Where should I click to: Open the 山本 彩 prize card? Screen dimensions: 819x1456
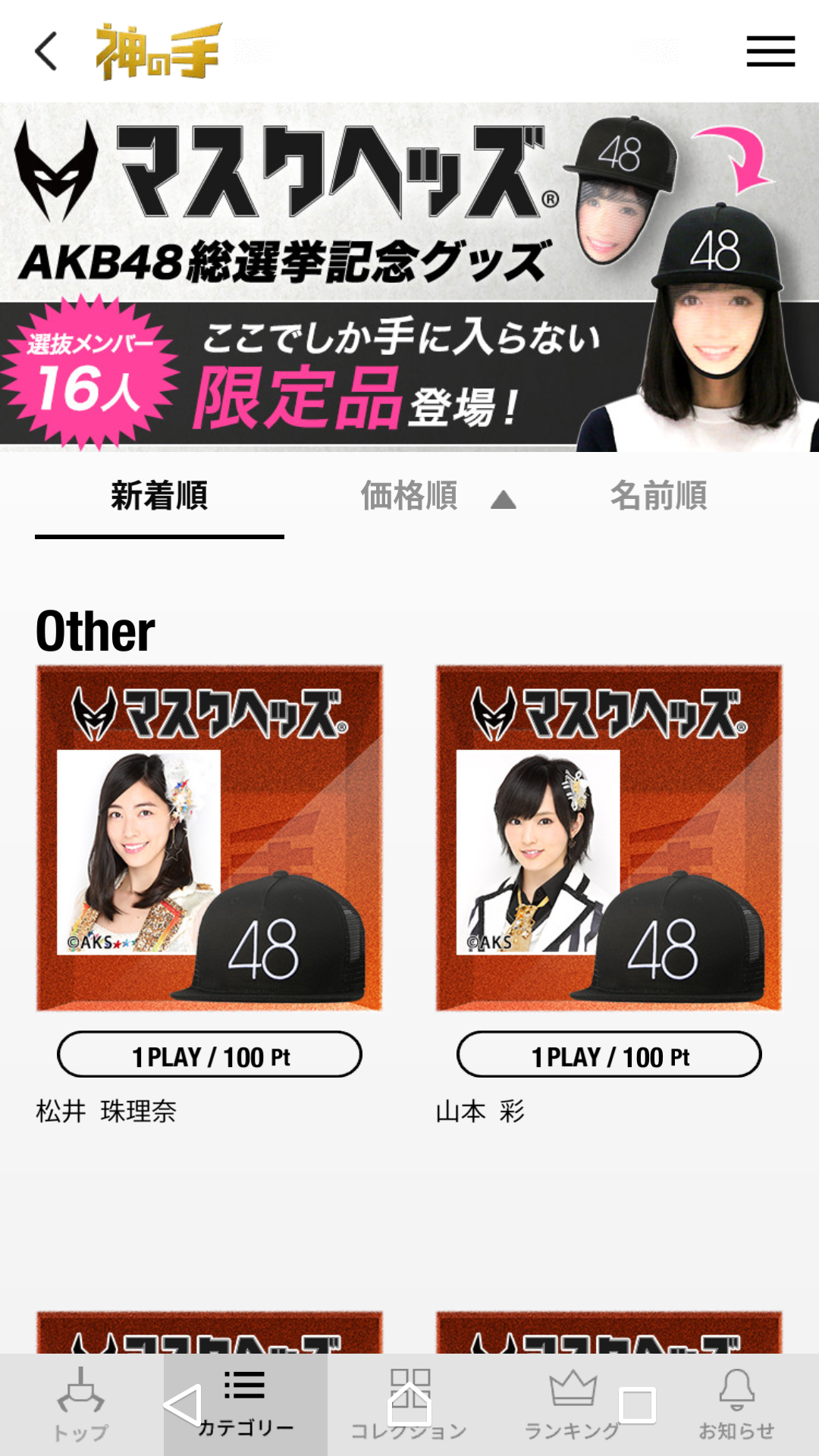click(x=609, y=838)
